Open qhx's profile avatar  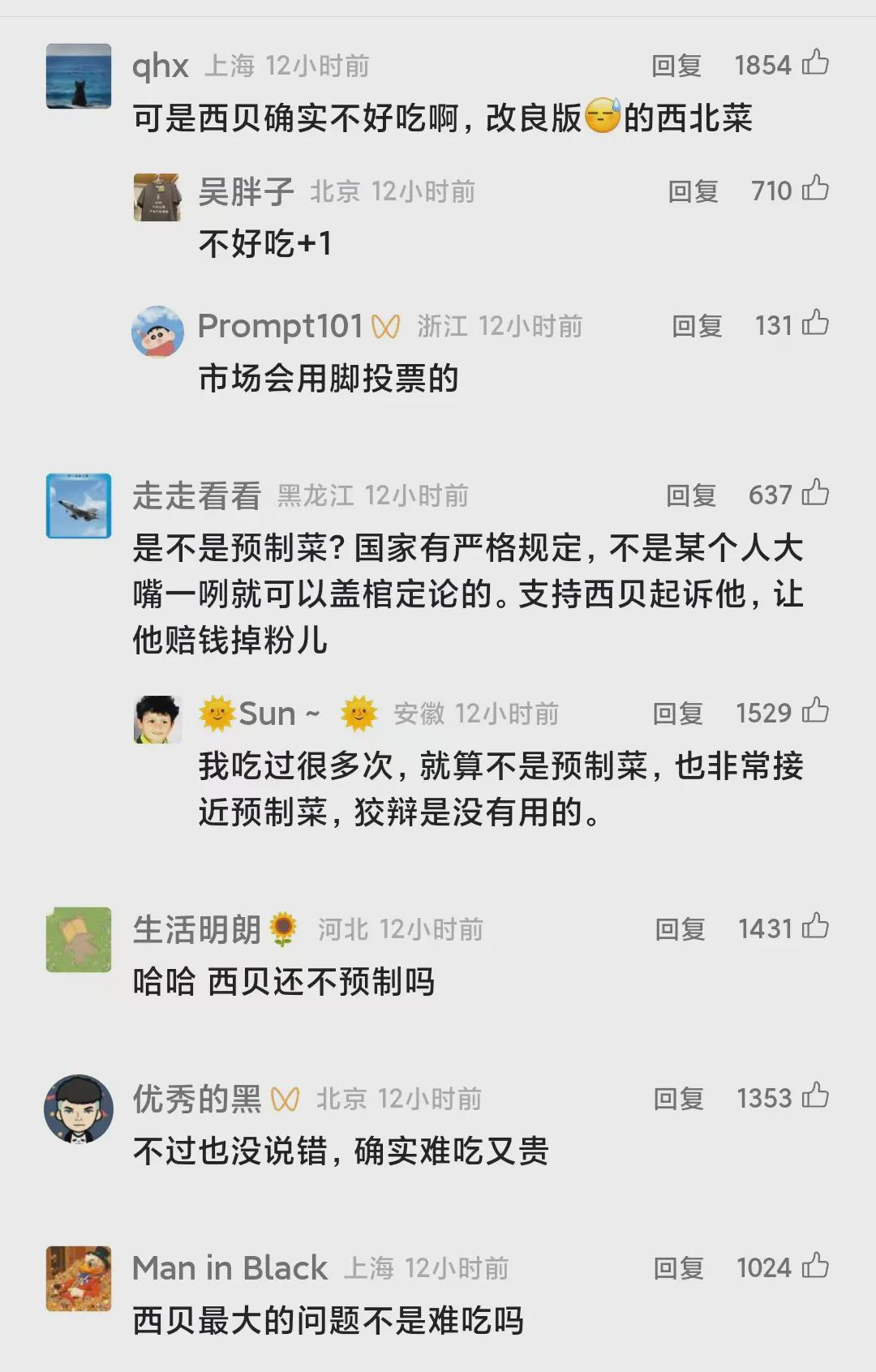(79, 75)
